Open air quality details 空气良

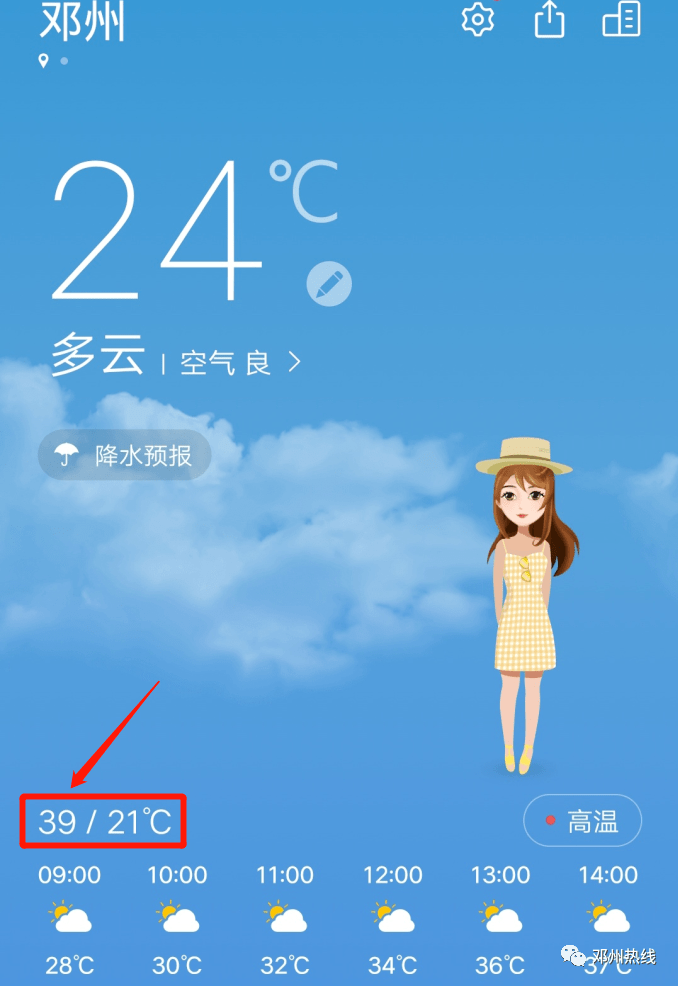coord(238,362)
